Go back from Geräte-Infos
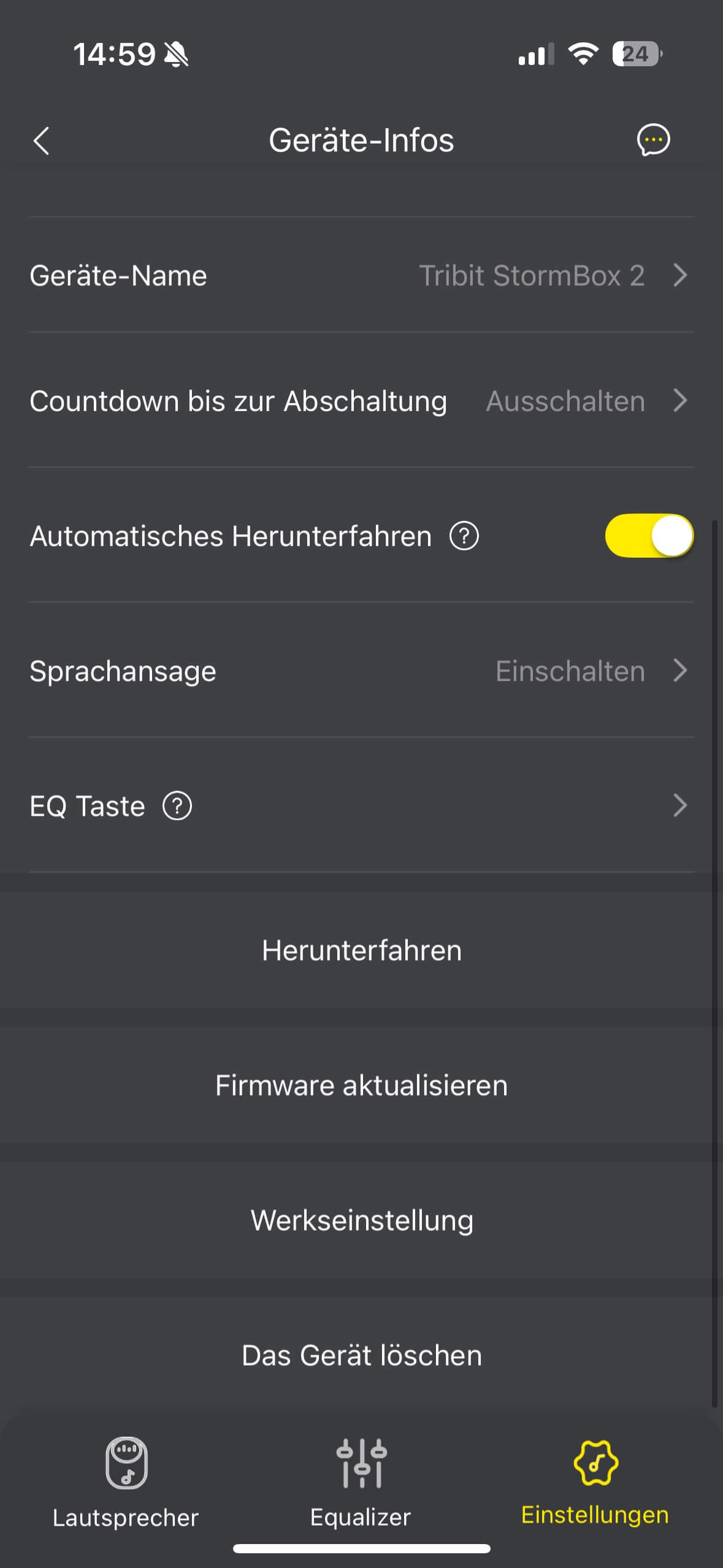Image resolution: width=723 pixels, height=1568 pixels. [x=42, y=140]
